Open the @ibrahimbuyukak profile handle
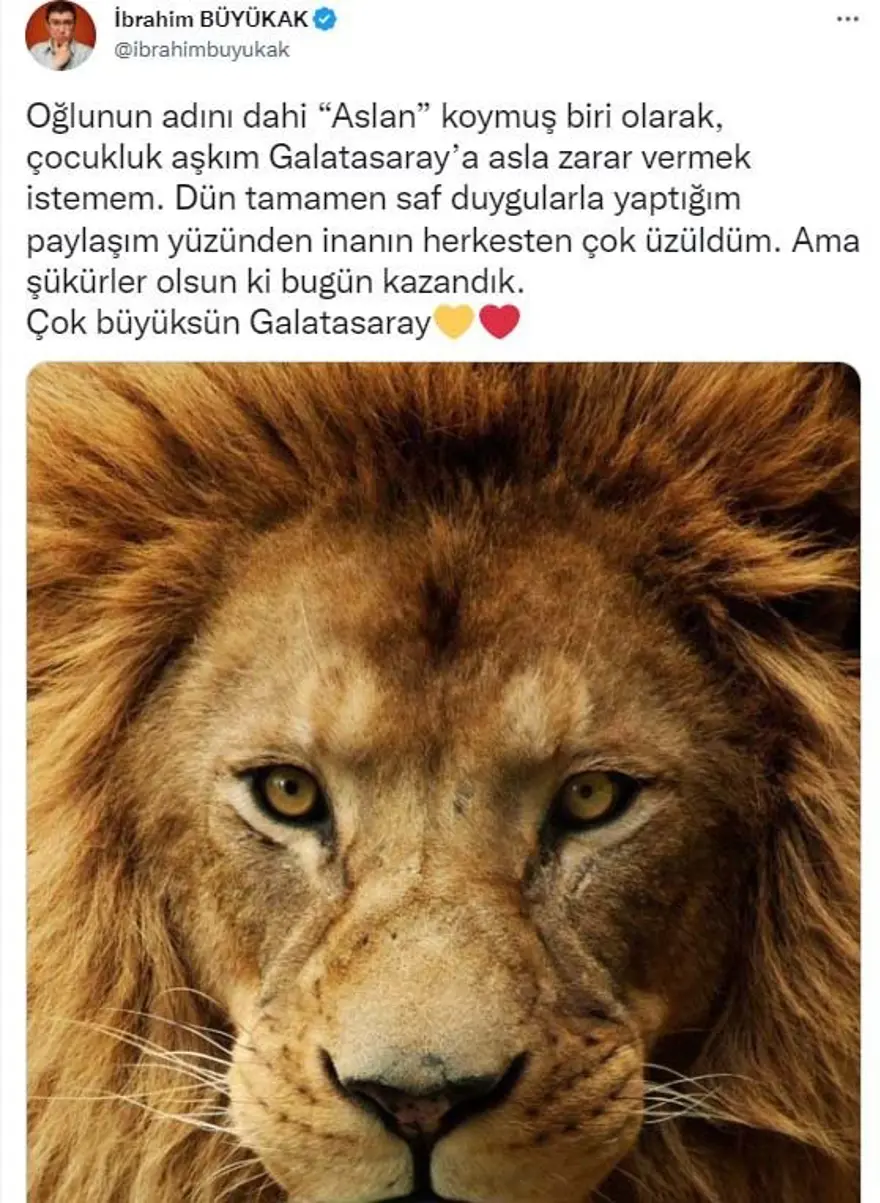The width and height of the screenshot is (880, 1203). (200, 50)
